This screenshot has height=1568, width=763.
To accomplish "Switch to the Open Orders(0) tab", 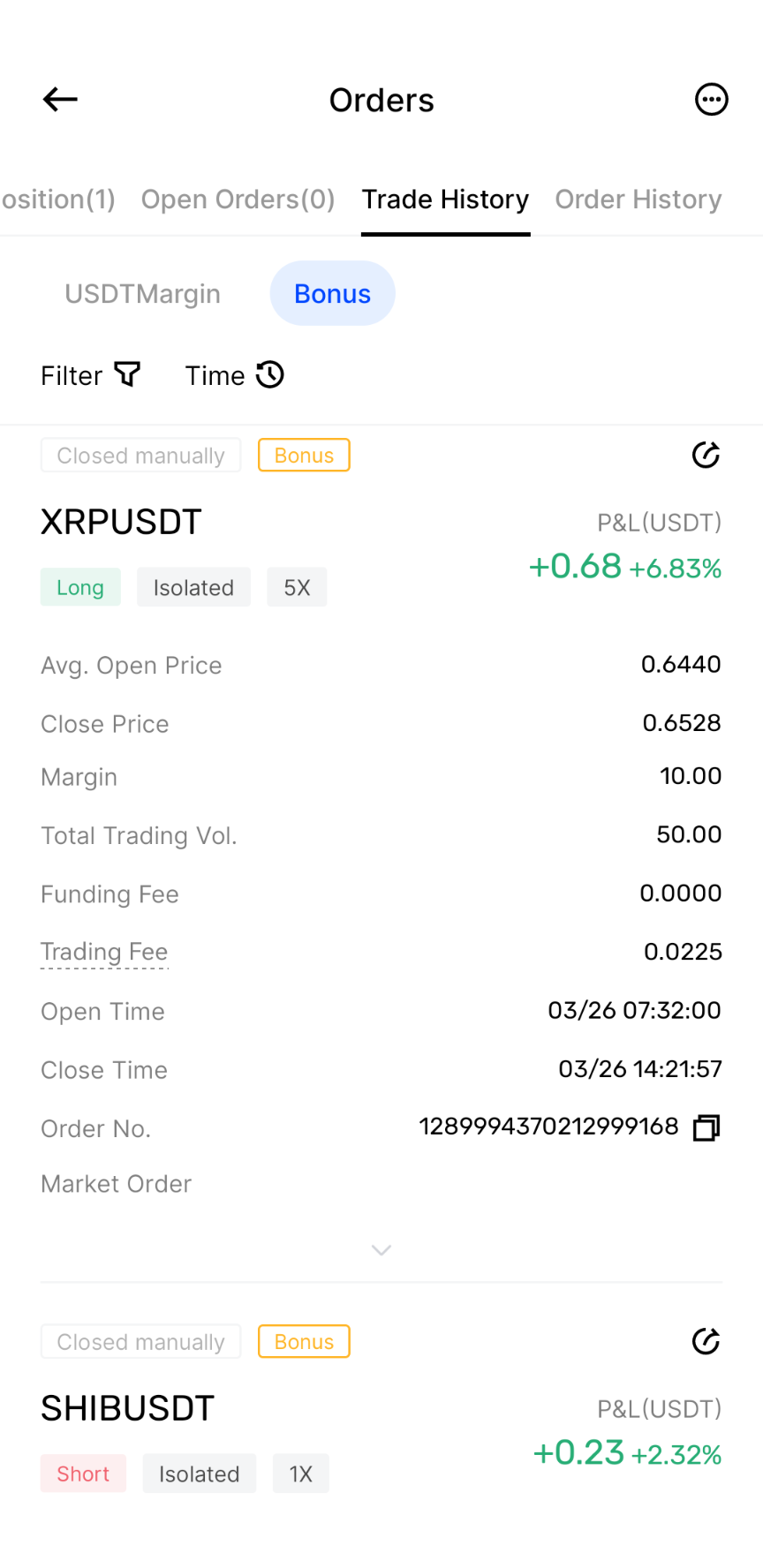I will coord(238,200).
